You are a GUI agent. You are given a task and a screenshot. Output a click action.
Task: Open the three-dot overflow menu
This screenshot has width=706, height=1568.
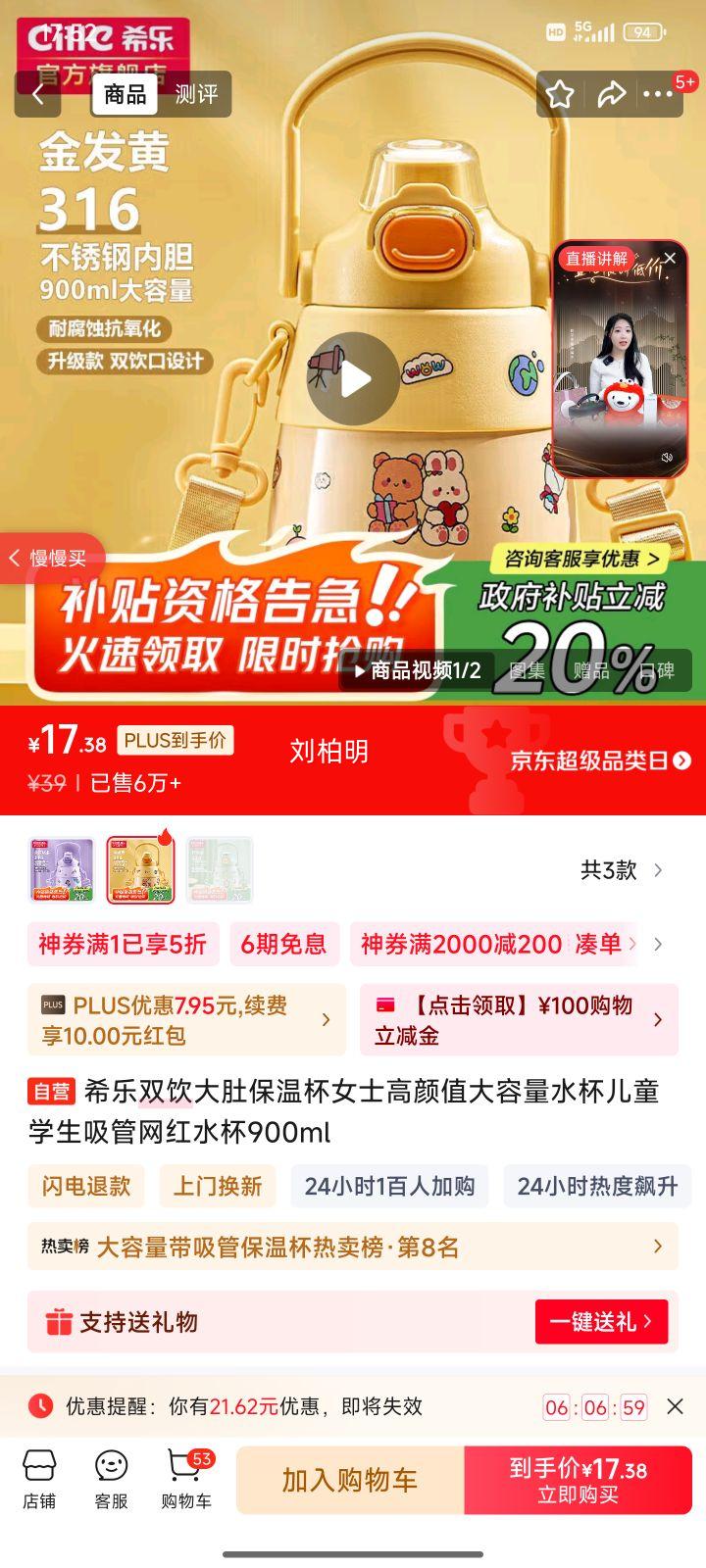click(x=658, y=94)
